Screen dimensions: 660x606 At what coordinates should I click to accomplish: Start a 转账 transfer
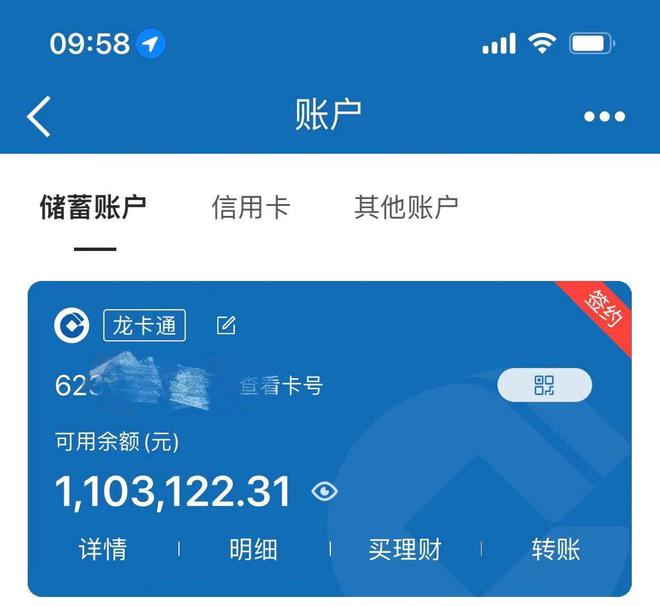tap(555, 549)
